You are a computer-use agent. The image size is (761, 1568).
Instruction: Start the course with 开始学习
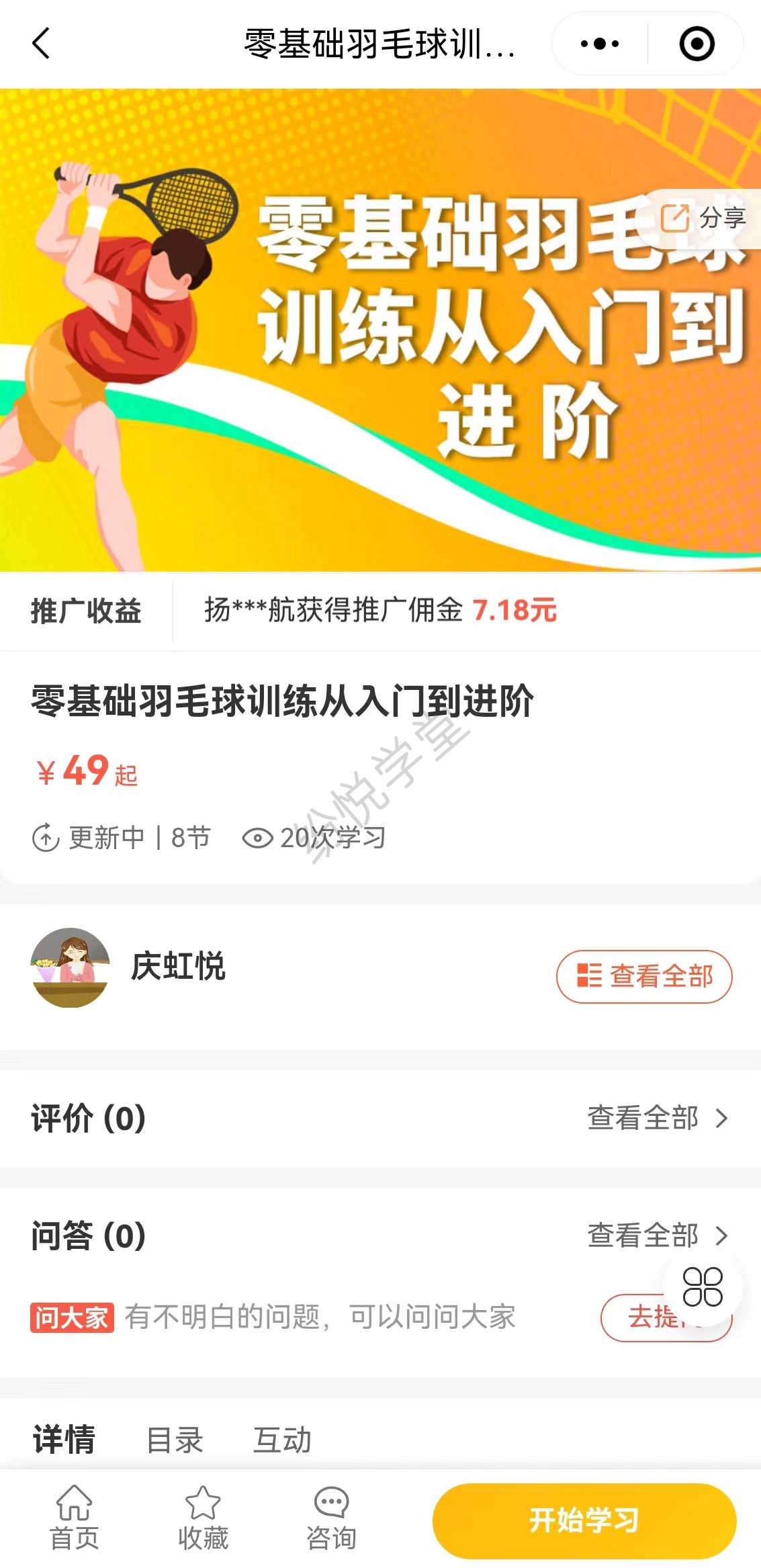click(584, 1520)
